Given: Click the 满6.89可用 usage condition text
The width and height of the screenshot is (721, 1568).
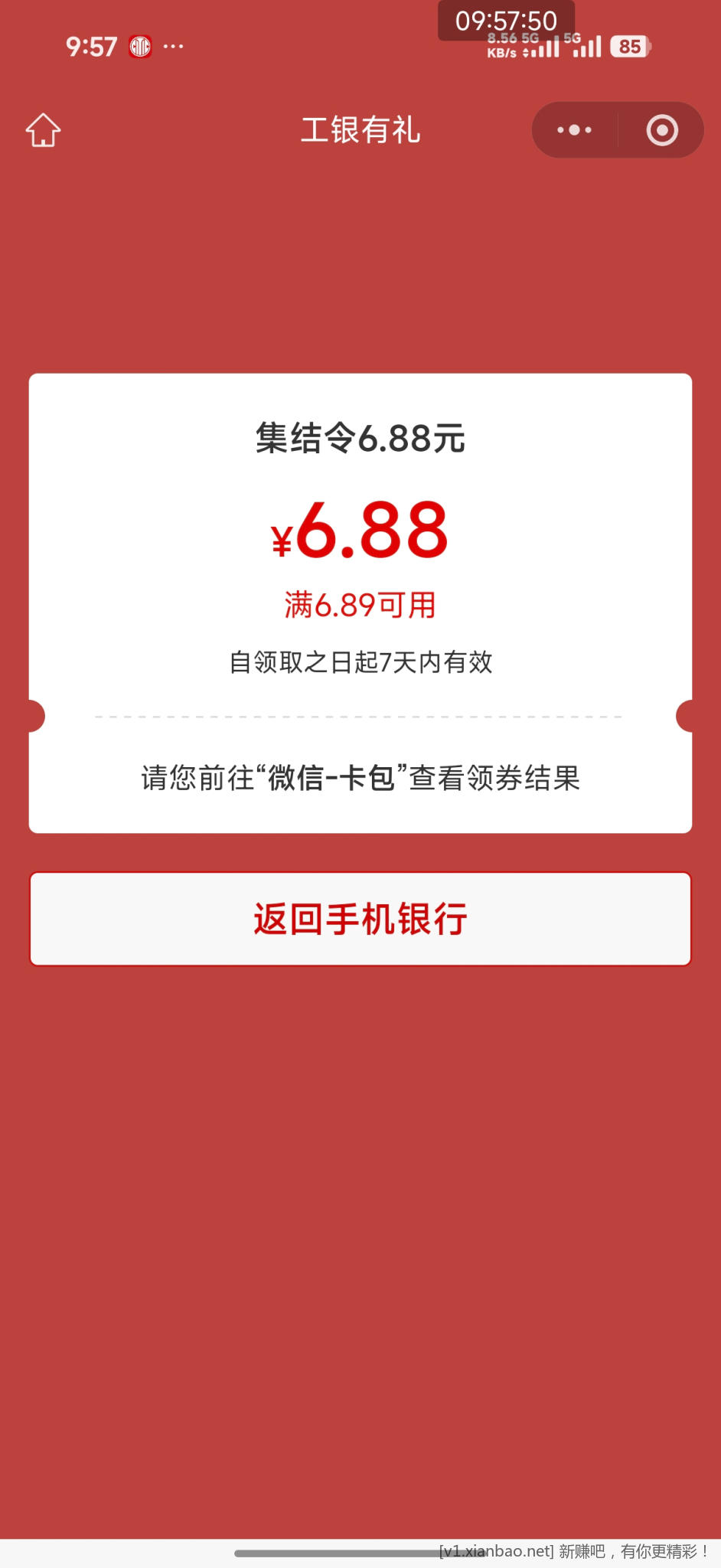Looking at the screenshot, I should tap(360, 604).
